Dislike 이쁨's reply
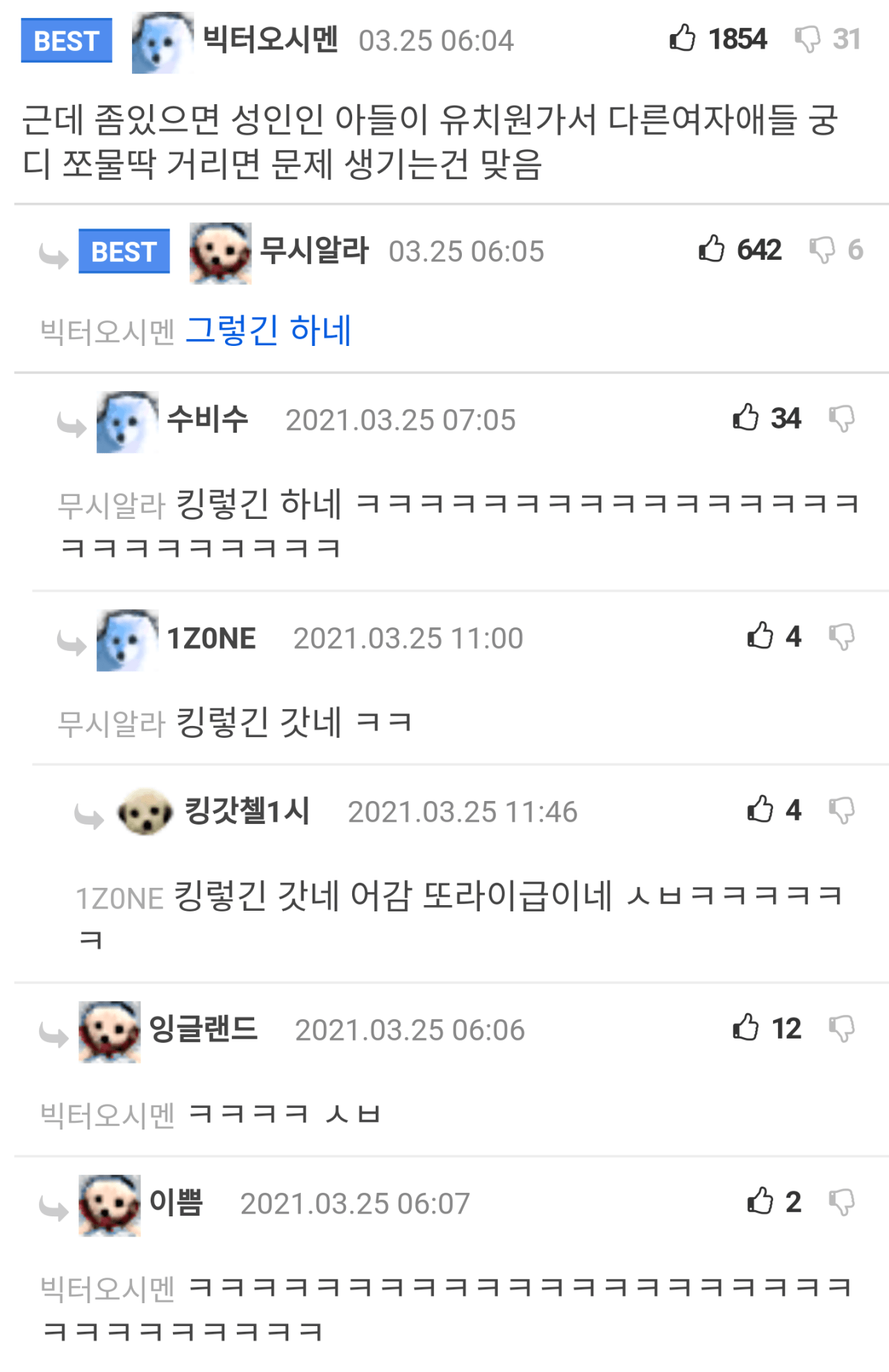The height and width of the screenshot is (1372, 889). [842, 1202]
